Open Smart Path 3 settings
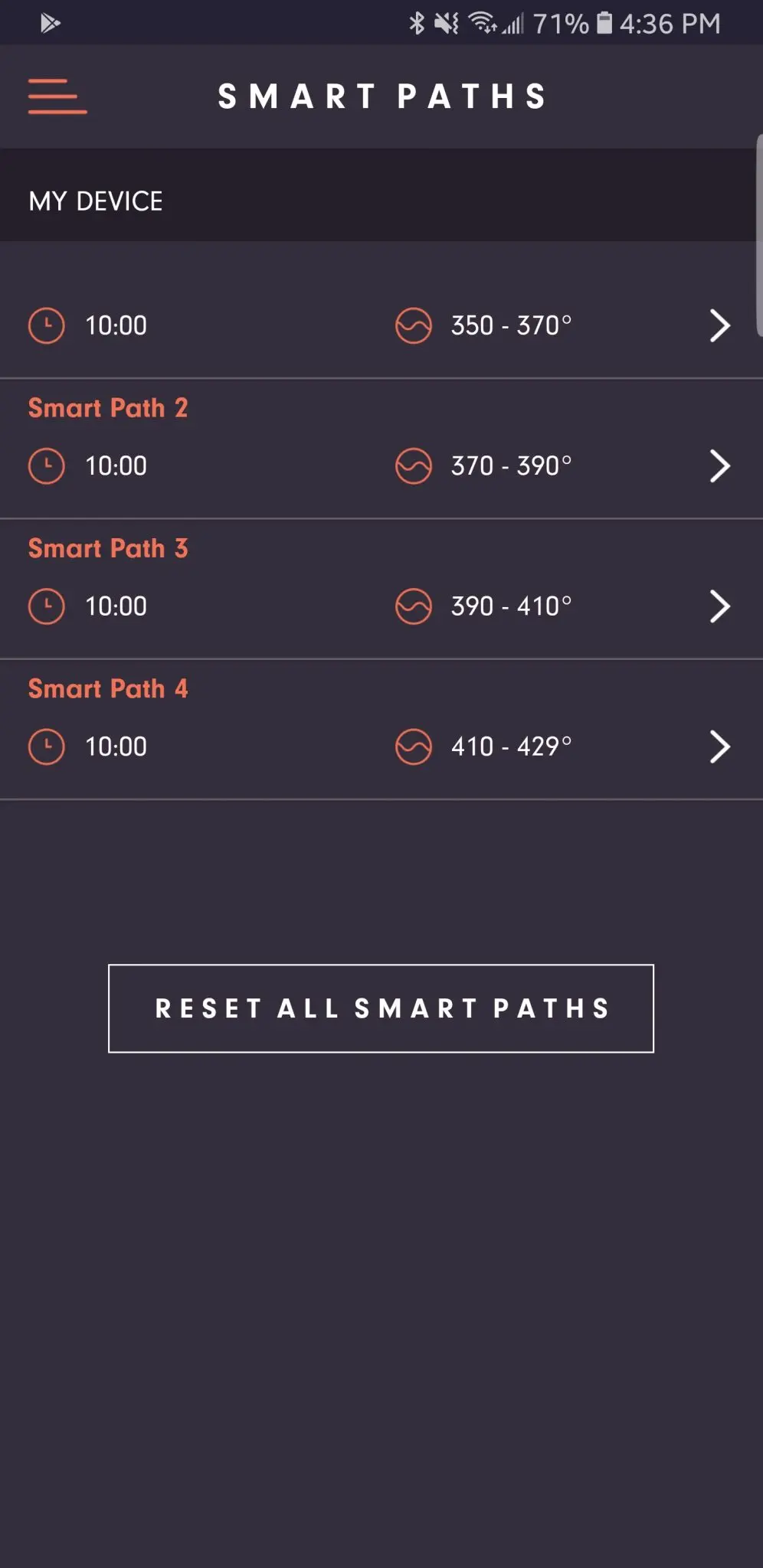 [x=719, y=606]
